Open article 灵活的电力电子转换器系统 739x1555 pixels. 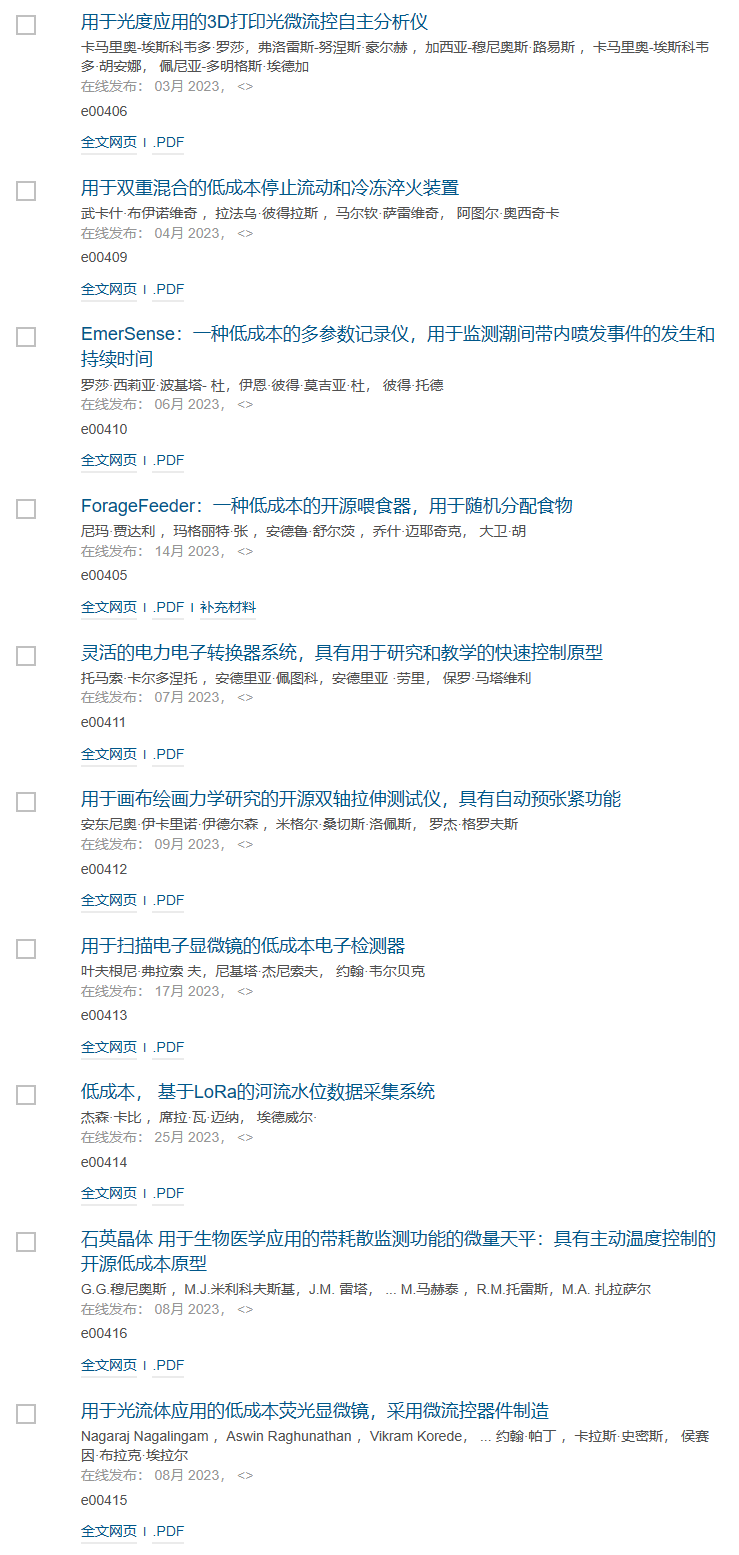coord(341,653)
